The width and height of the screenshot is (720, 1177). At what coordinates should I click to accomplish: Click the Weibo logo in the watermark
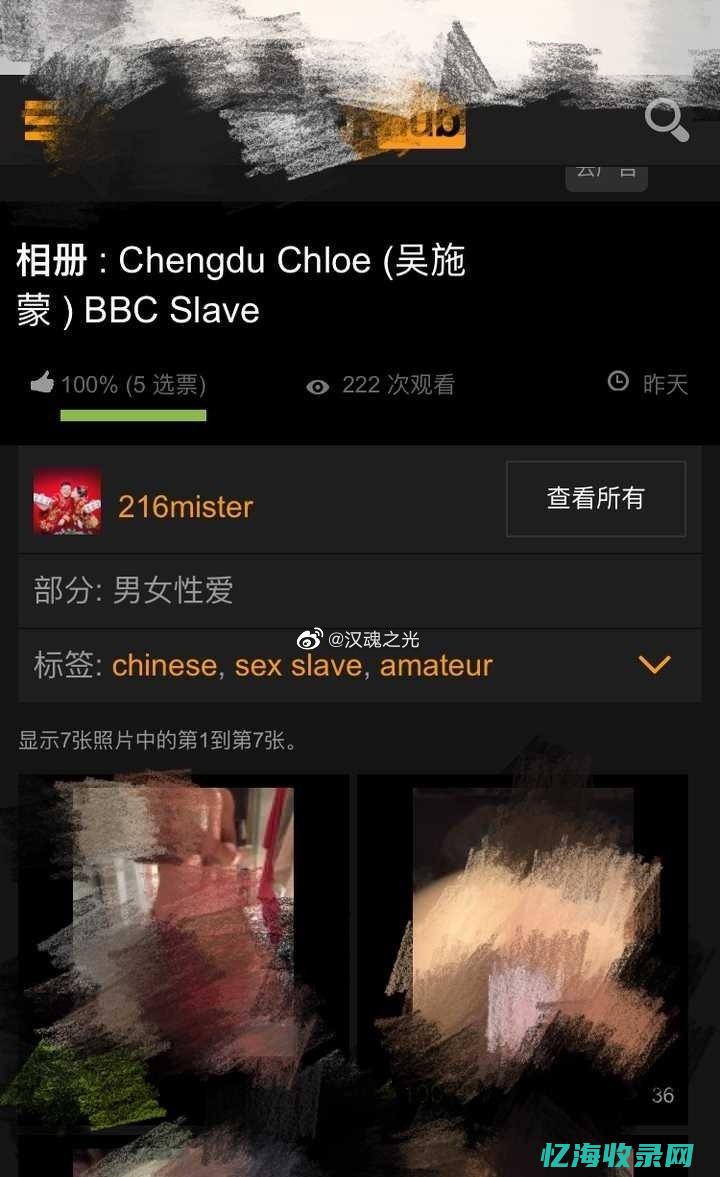click(x=310, y=637)
